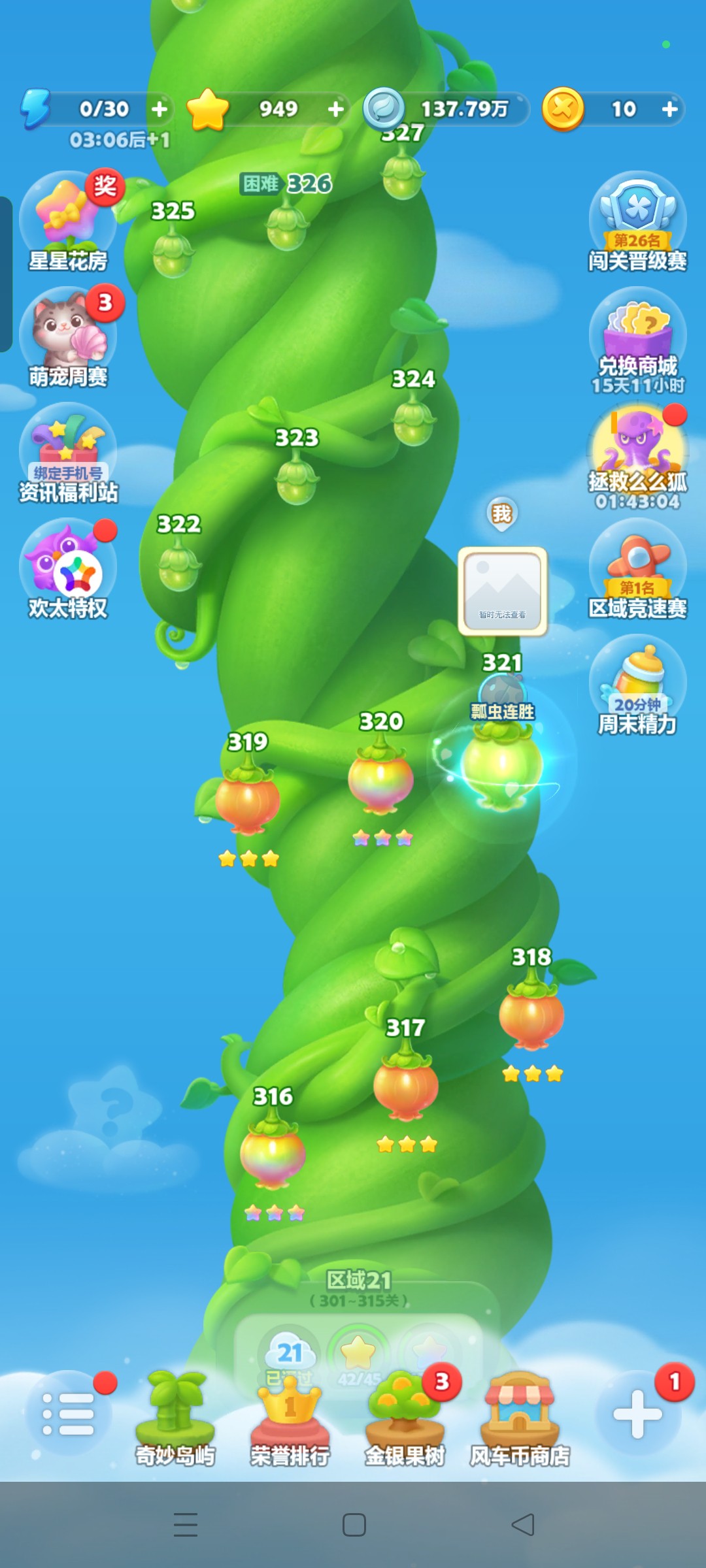Replay level 320
Screen dimensions: 706x1568
tap(381, 777)
